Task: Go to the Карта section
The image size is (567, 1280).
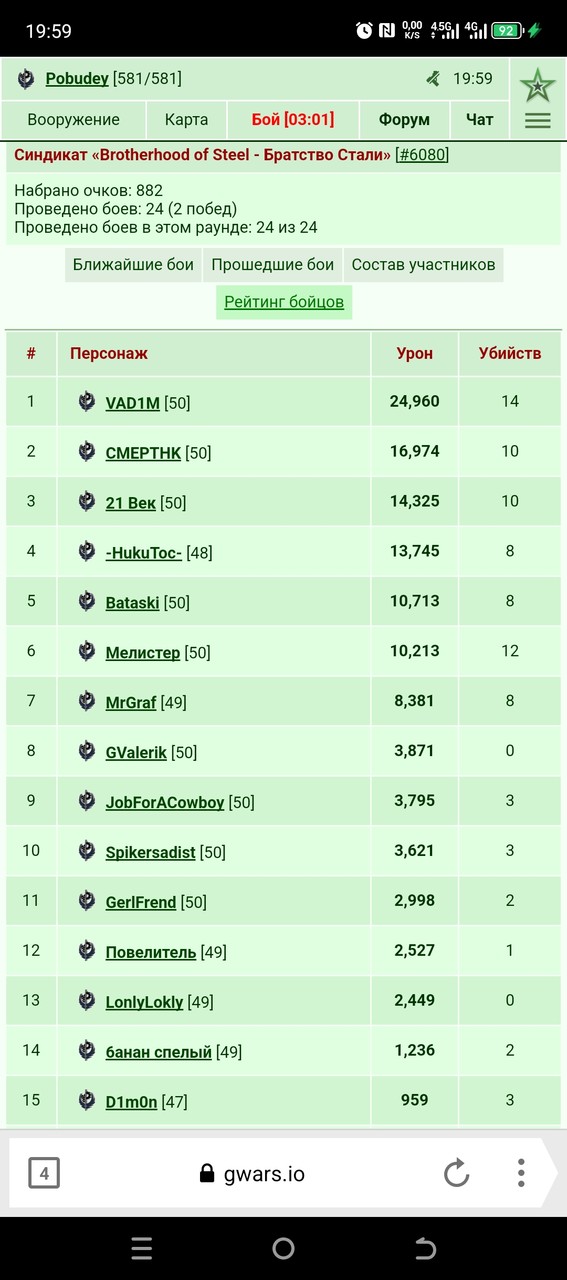Action: point(186,119)
